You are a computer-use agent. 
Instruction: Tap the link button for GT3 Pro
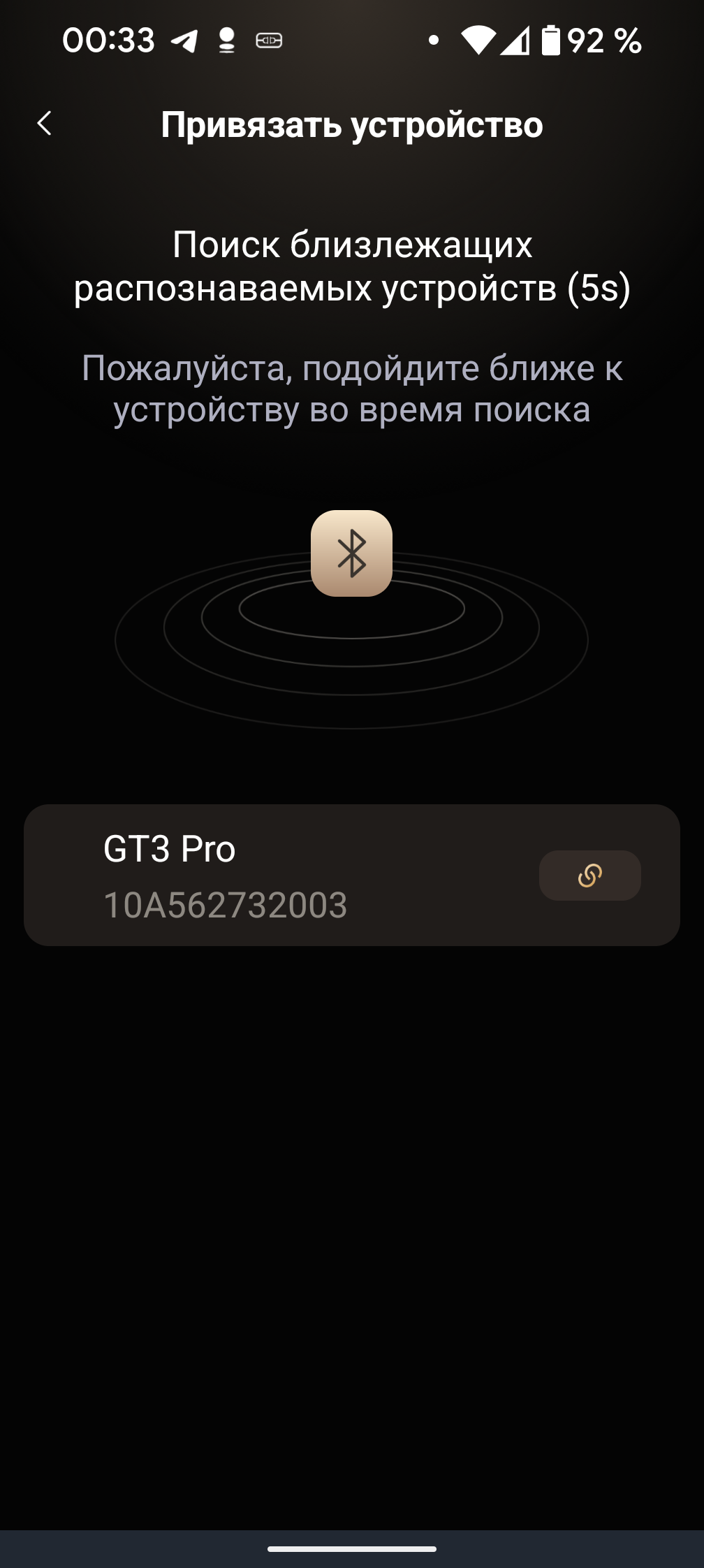589,875
